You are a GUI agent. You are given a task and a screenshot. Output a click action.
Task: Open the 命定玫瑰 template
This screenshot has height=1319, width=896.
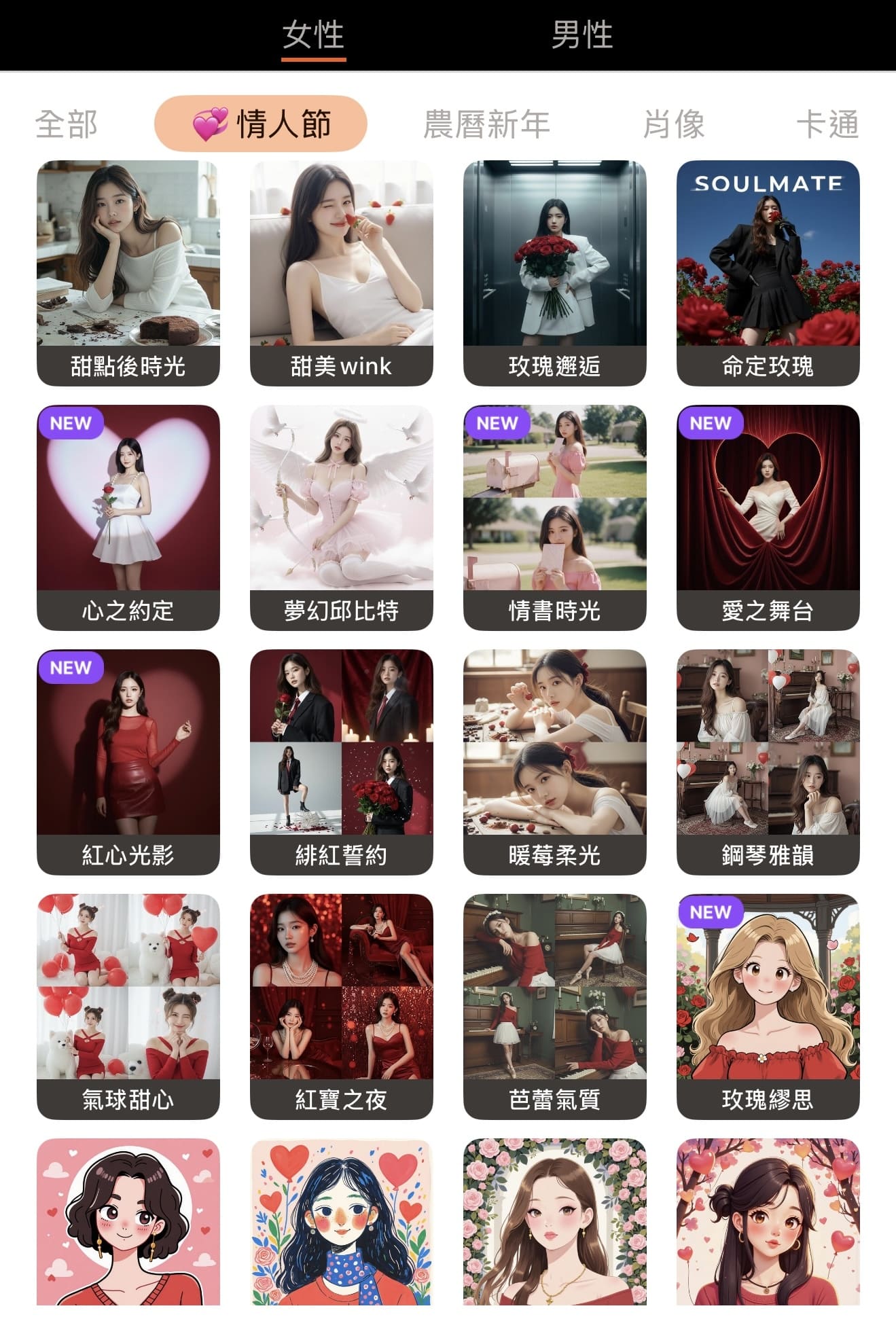(x=768, y=272)
